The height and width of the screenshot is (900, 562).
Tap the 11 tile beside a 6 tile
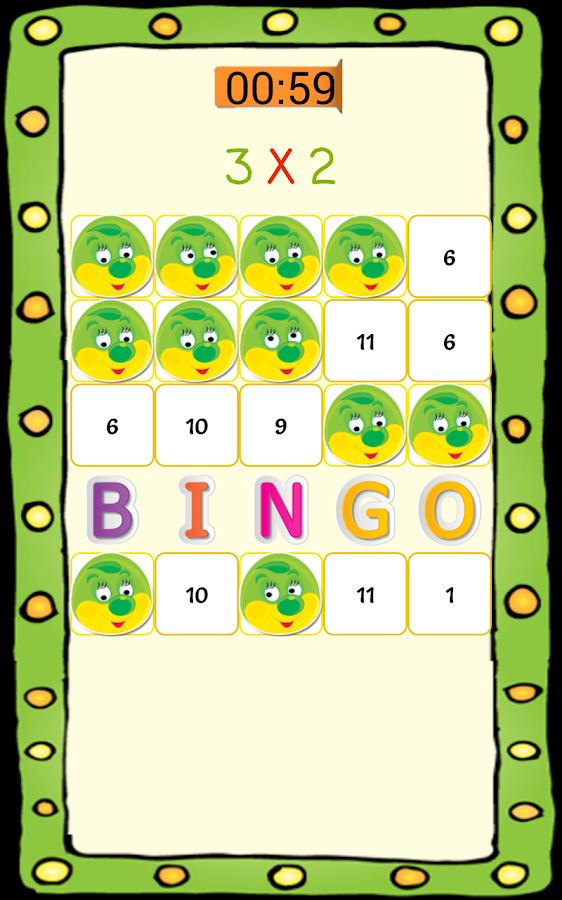[365, 341]
